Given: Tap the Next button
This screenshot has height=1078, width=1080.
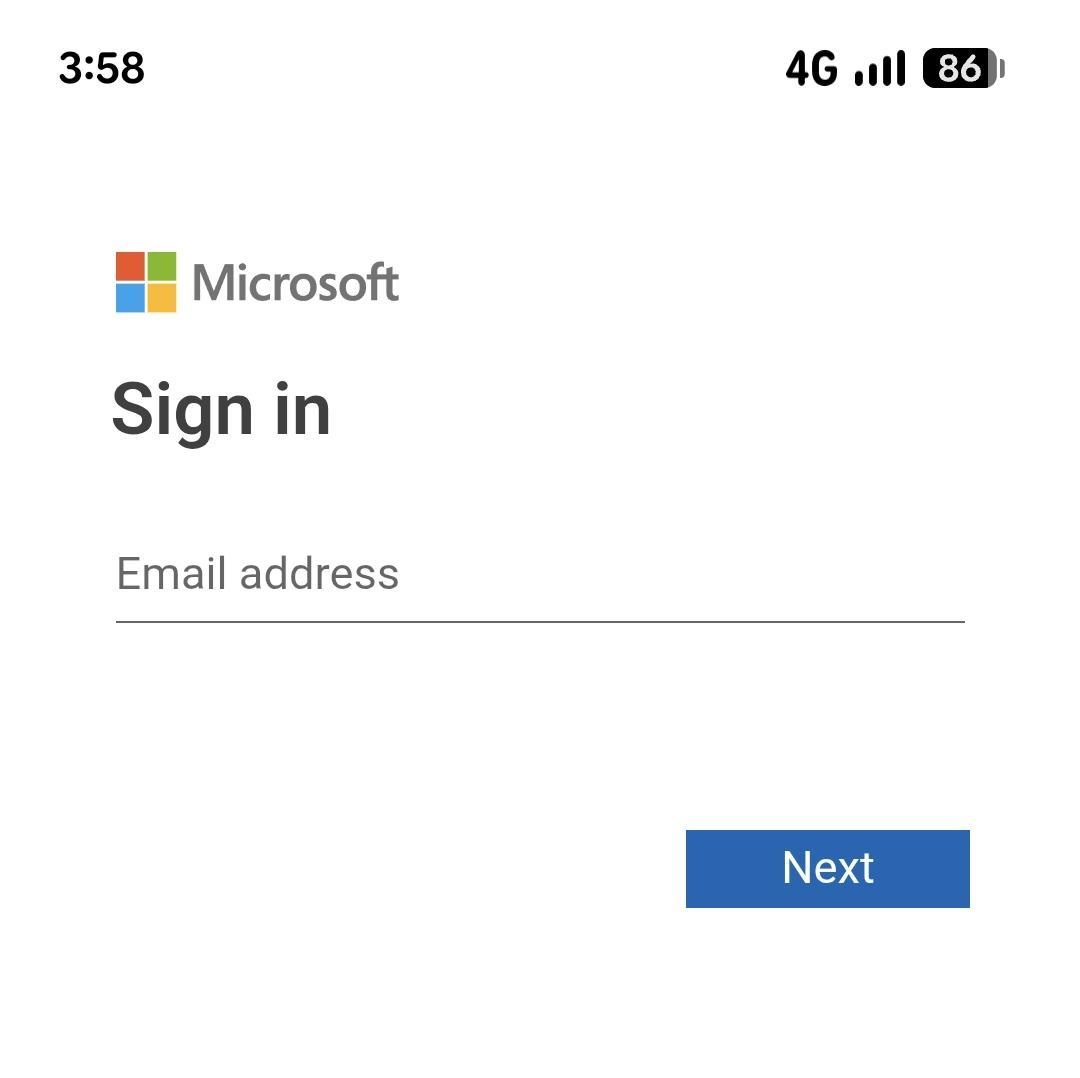Looking at the screenshot, I should (827, 868).
